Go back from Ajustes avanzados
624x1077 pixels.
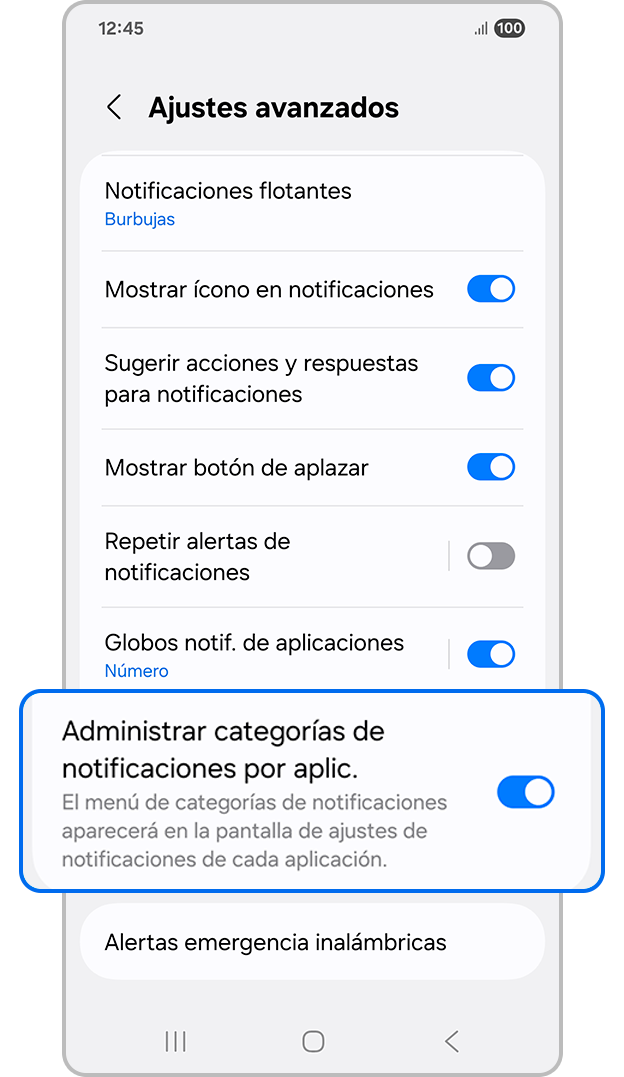coord(115,108)
